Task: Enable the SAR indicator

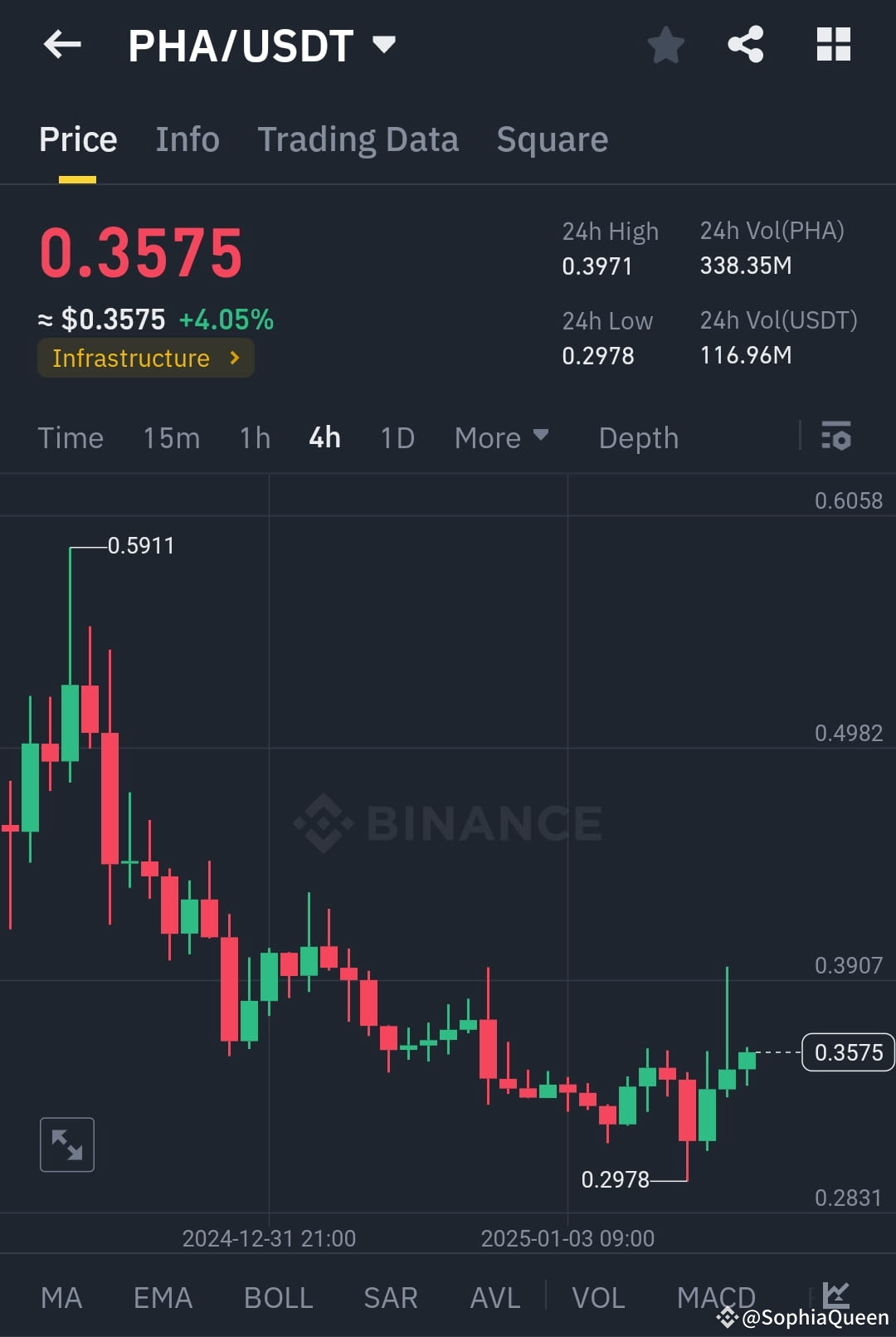Action: click(390, 1296)
